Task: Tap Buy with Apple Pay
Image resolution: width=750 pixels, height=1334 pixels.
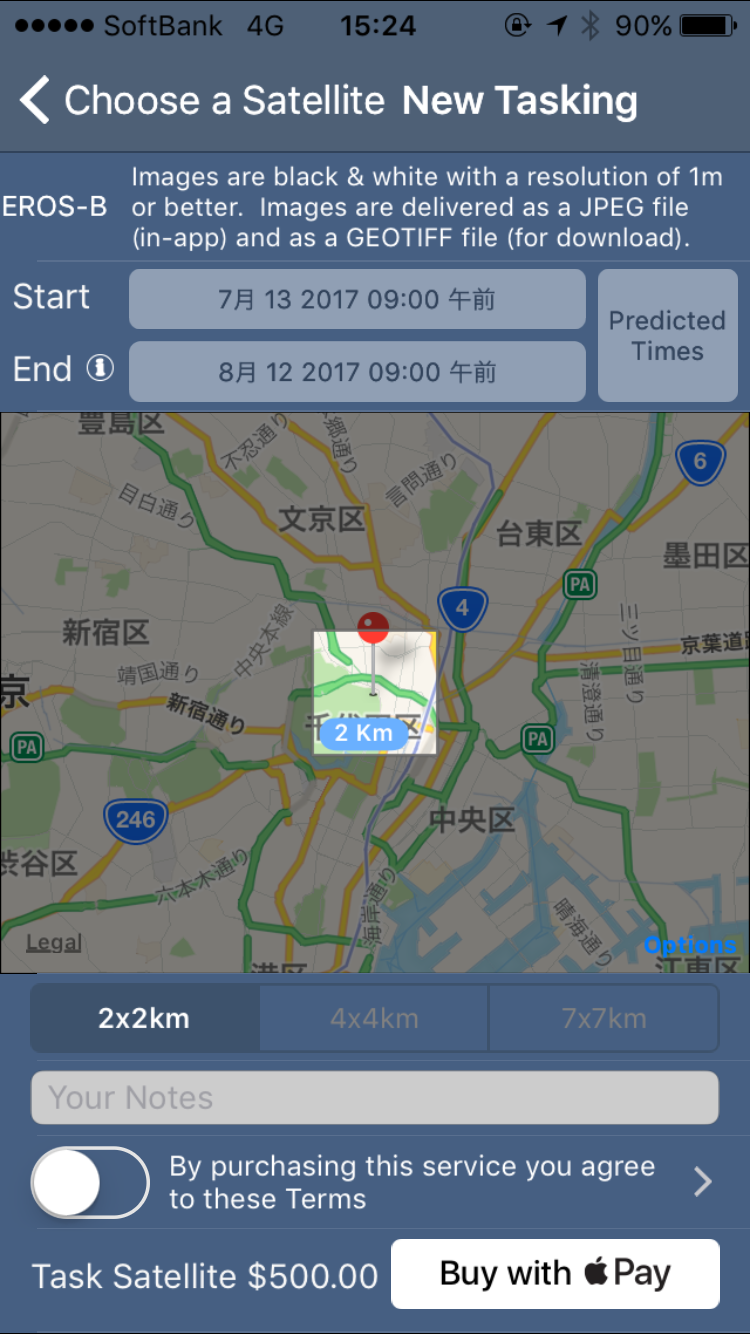Action: point(555,1274)
